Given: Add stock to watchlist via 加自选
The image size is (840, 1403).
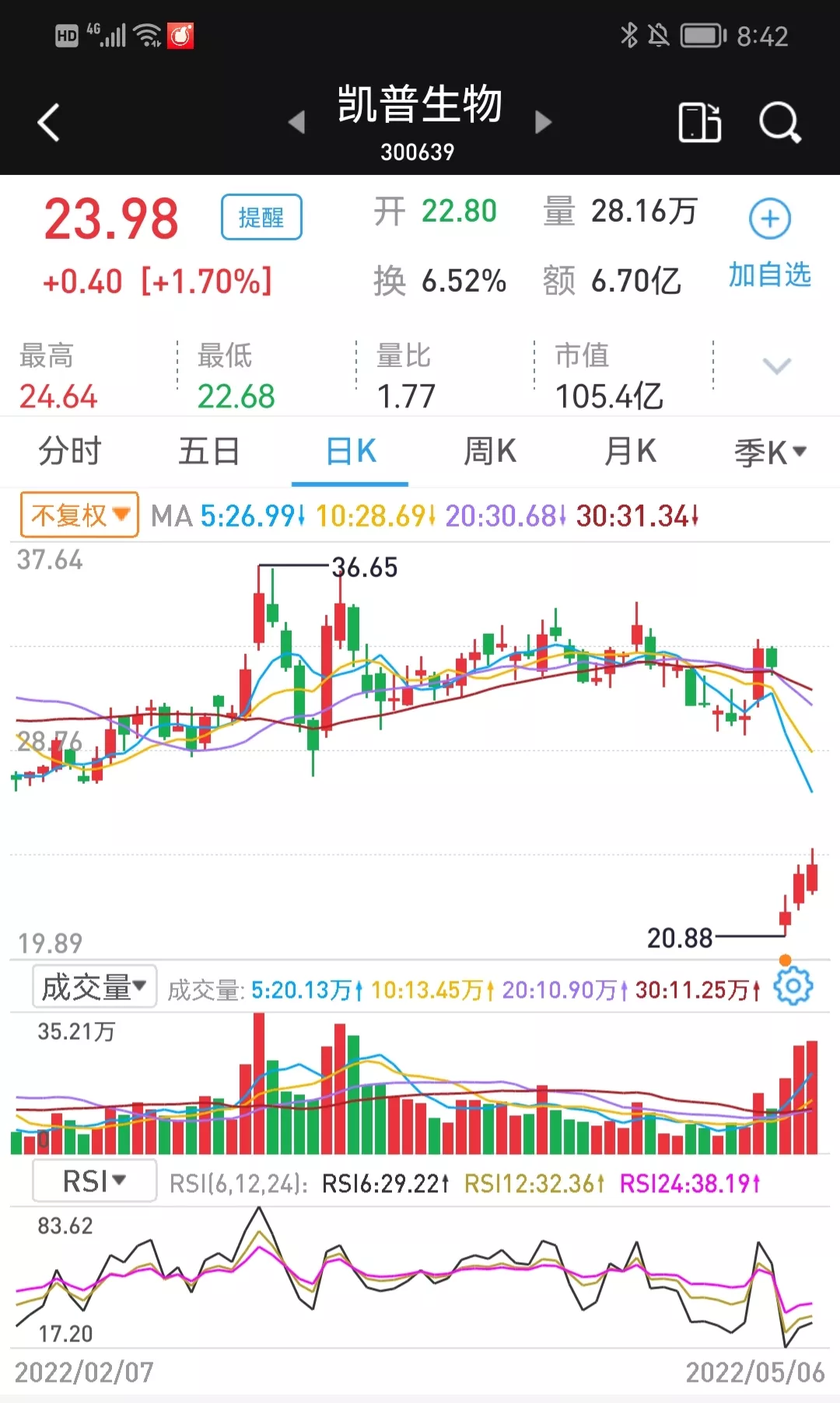Looking at the screenshot, I should coord(770,241).
